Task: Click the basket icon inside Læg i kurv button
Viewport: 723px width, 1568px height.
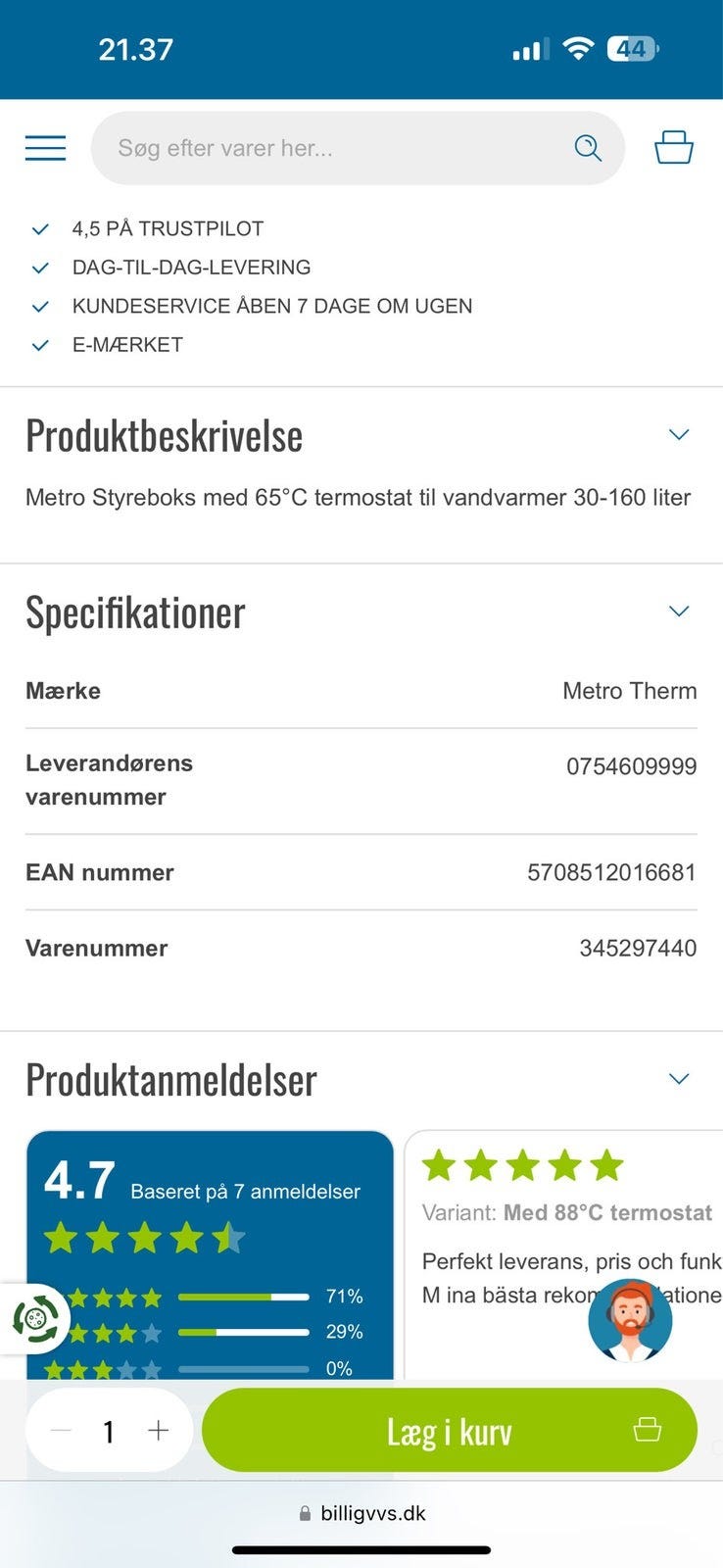Action: (649, 1430)
